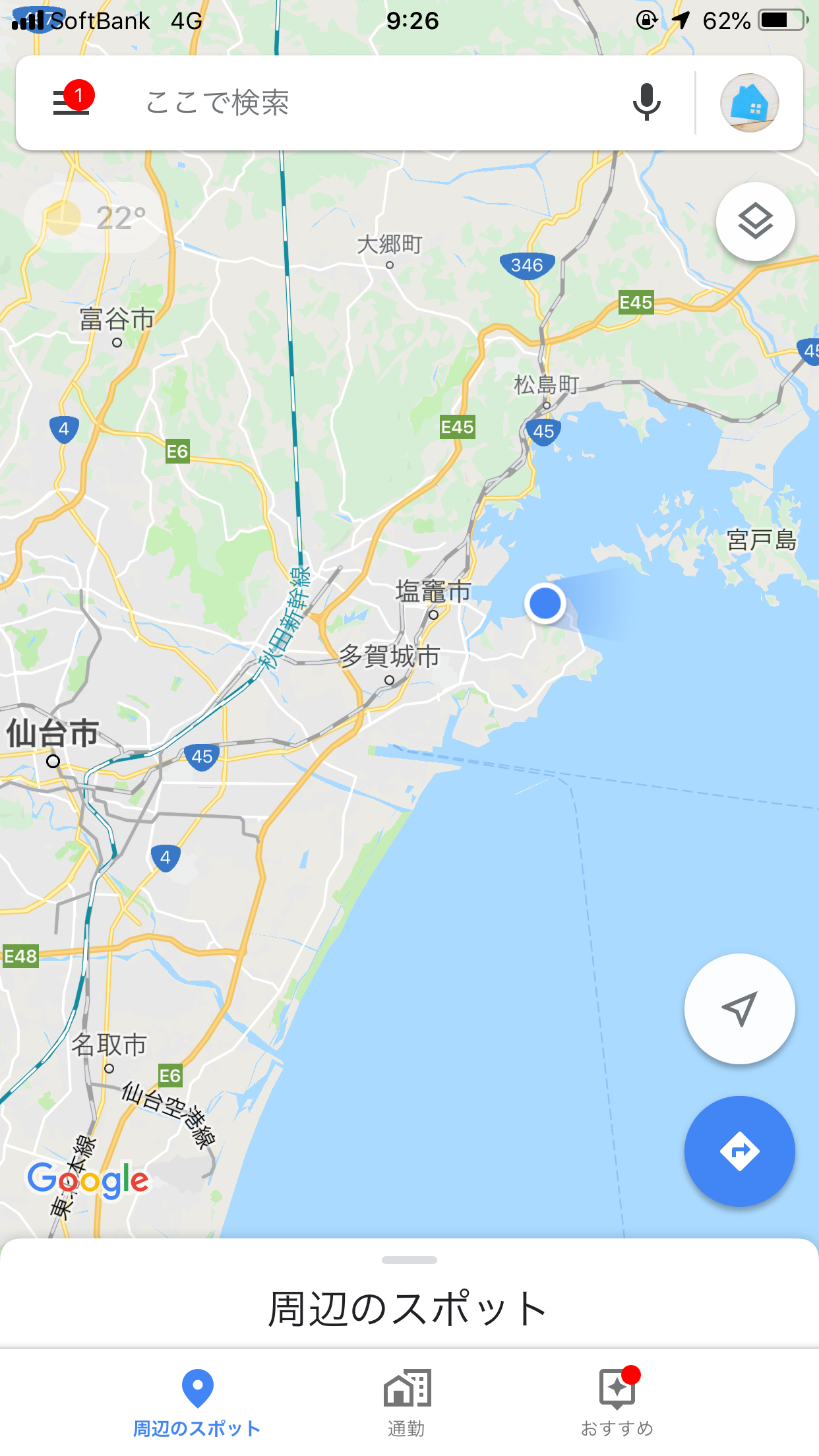Image resolution: width=819 pixels, height=1456 pixels.
Task: Open the account profile picture
Action: click(749, 103)
